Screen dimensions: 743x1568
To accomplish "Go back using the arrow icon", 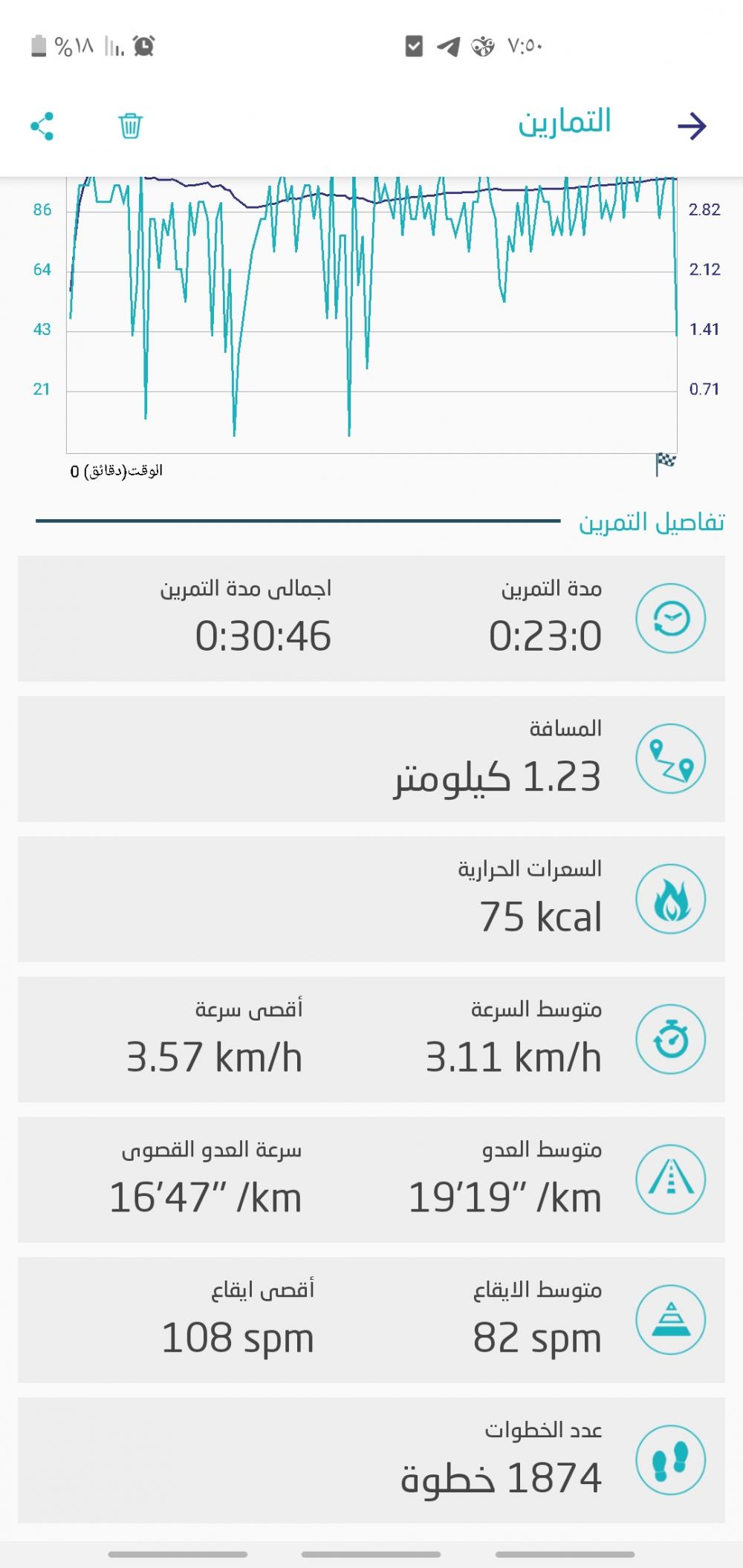I will pos(691,126).
